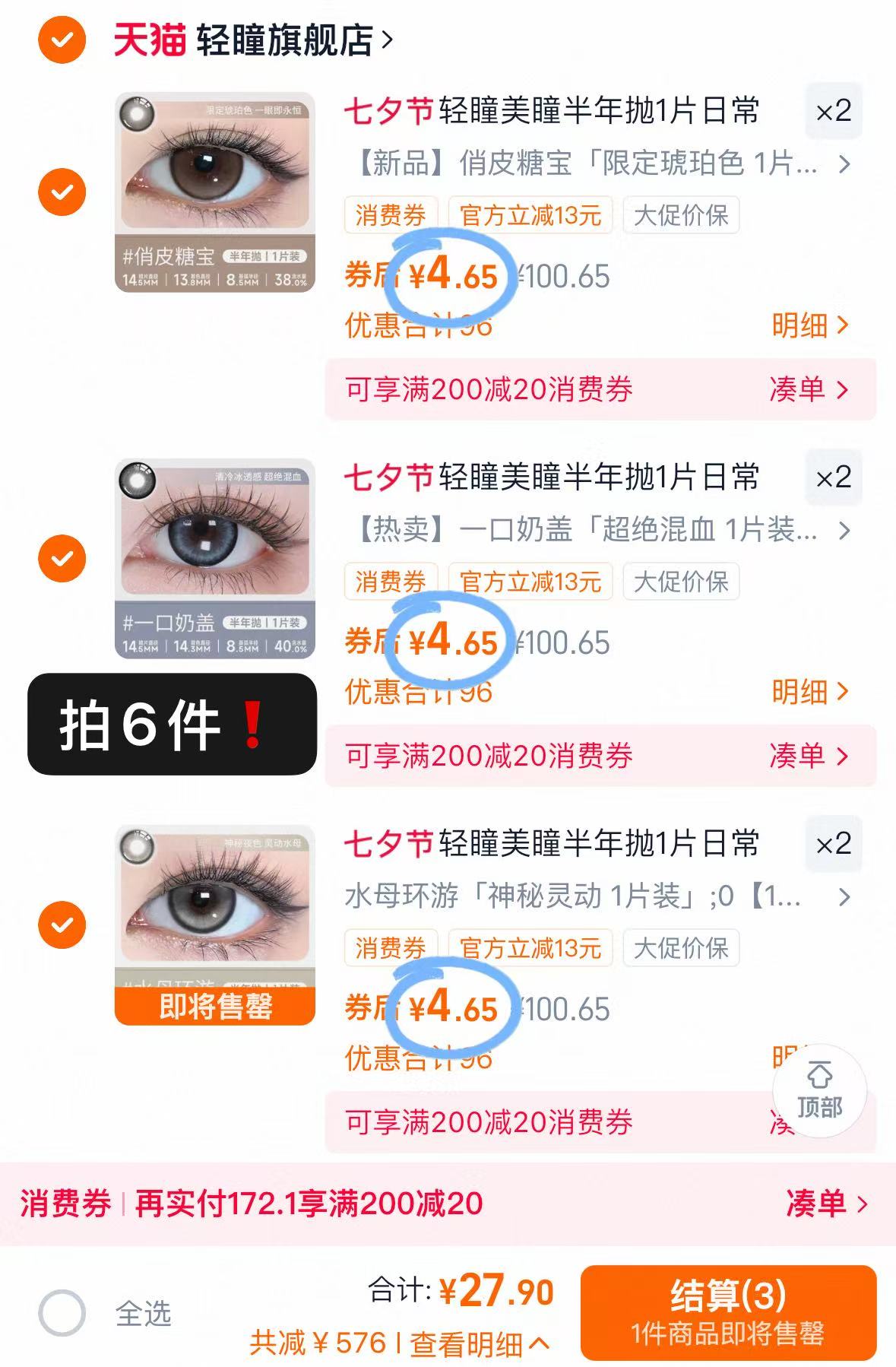Click the 官方立减13元 tag on 俏皮糖宝 item
The height and width of the screenshot is (1367, 896).
coord(532,214)
